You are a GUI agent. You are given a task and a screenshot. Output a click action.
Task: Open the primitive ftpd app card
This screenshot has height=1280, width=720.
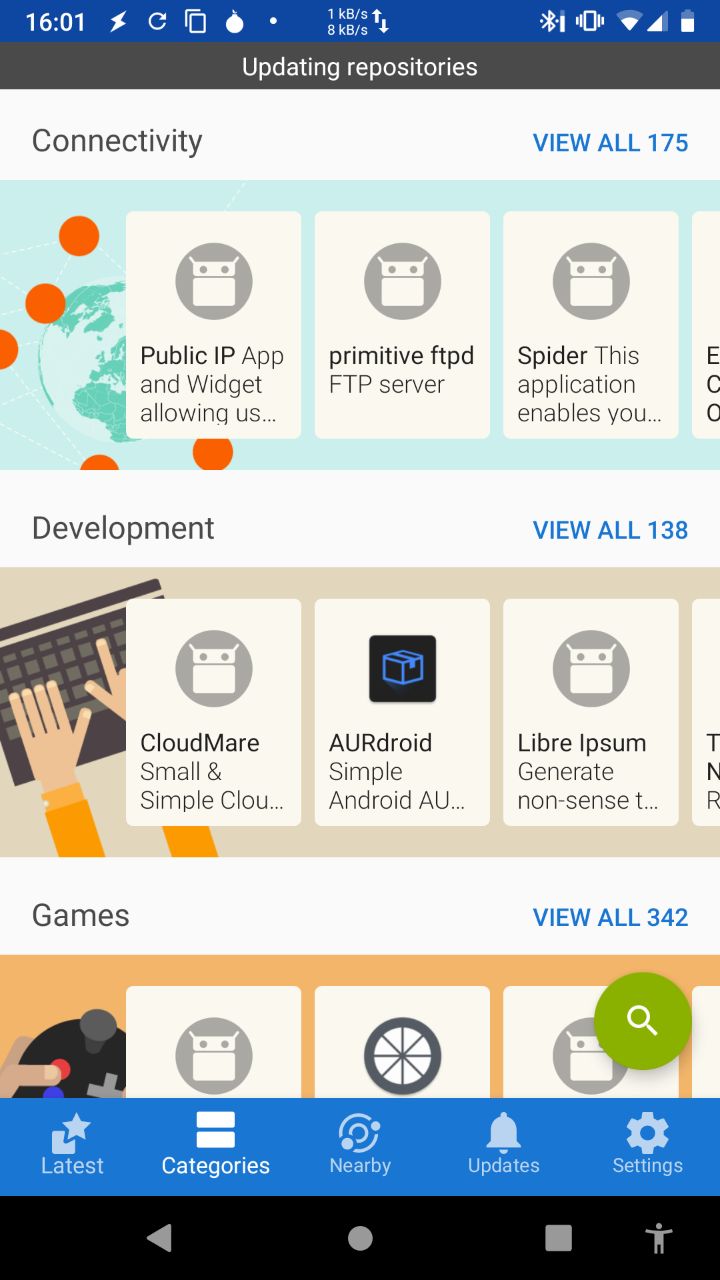tap(402, 325)
